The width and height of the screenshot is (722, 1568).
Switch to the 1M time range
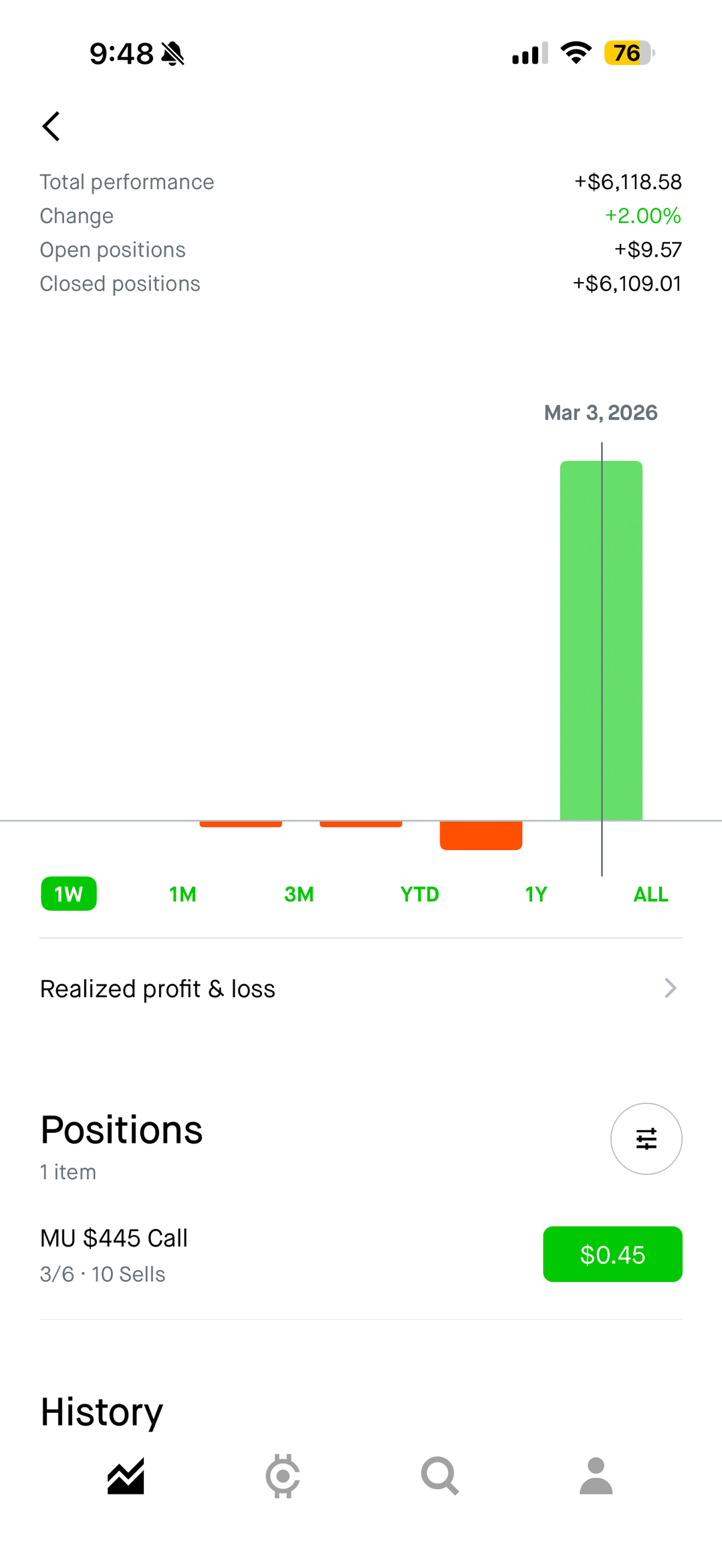(x=183, y=894)
